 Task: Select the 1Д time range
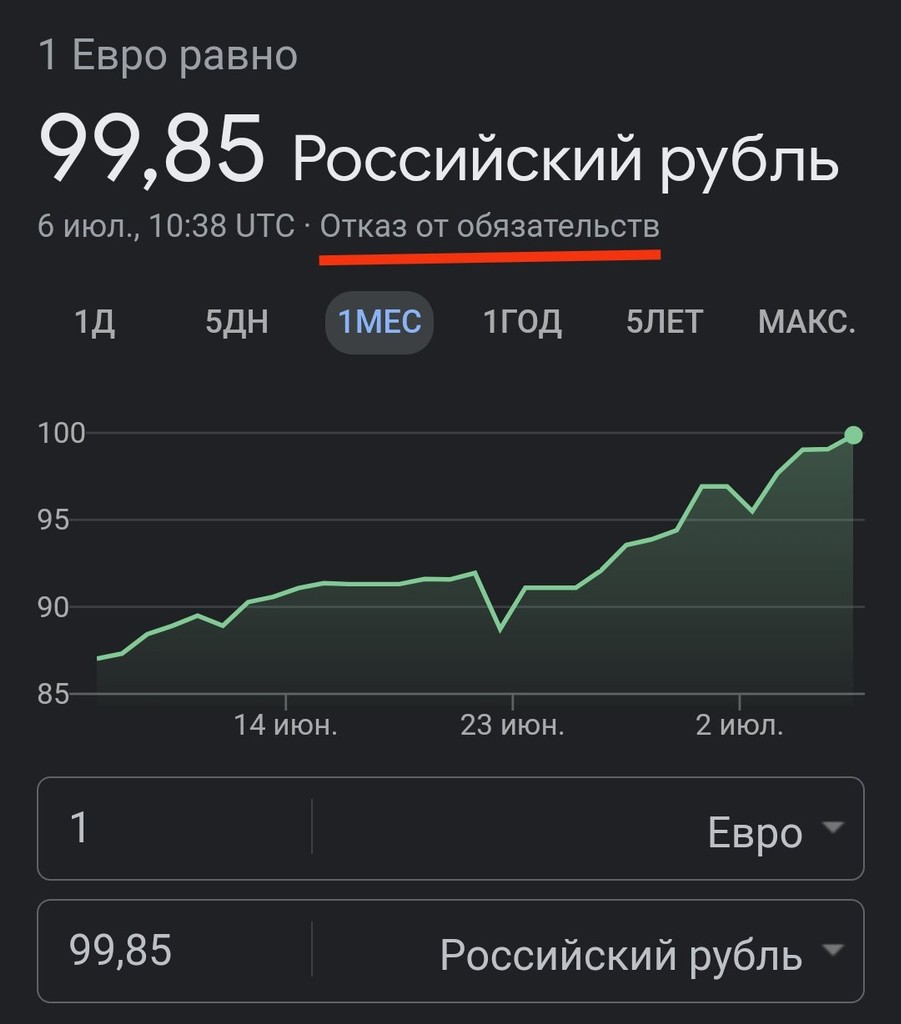click(x=92, y=322)
